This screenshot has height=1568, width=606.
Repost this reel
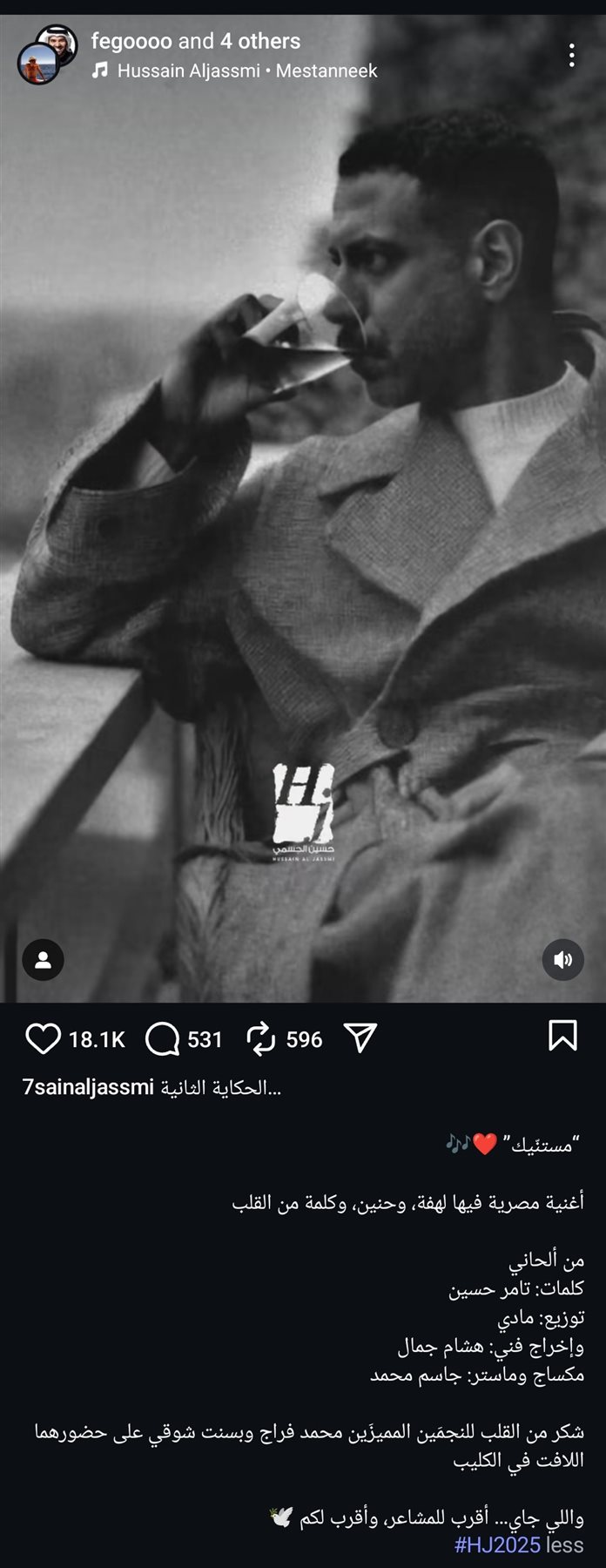click(261, 1038)
